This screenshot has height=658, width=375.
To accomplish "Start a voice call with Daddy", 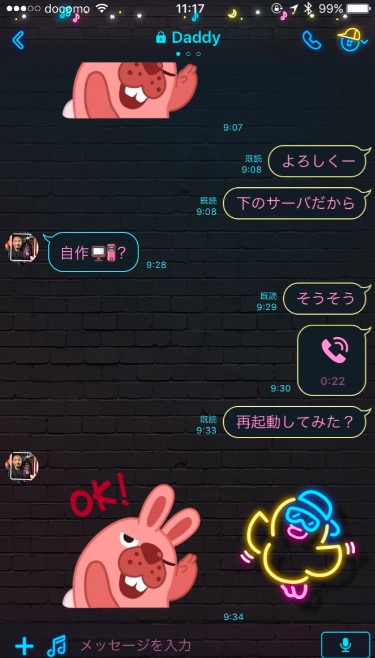I will point(312,40).
